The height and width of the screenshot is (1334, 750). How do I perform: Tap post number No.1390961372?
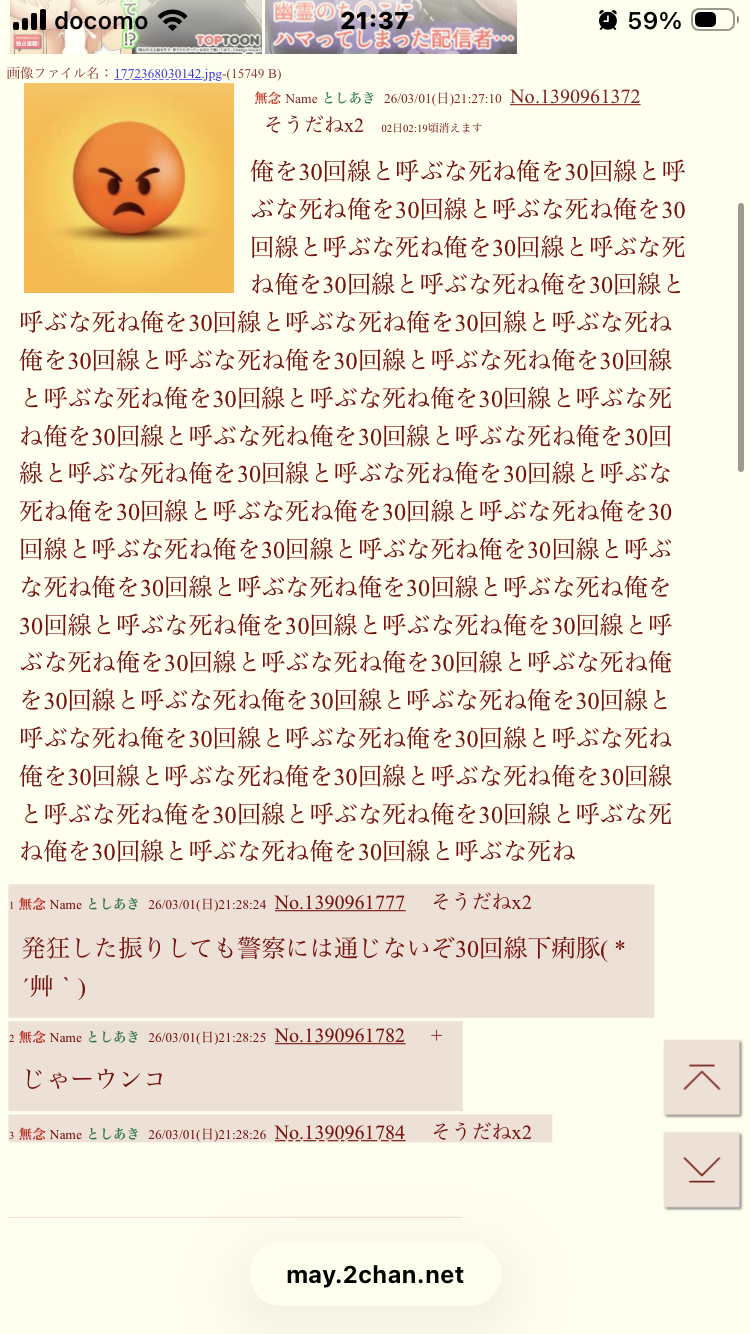point(575,97)
